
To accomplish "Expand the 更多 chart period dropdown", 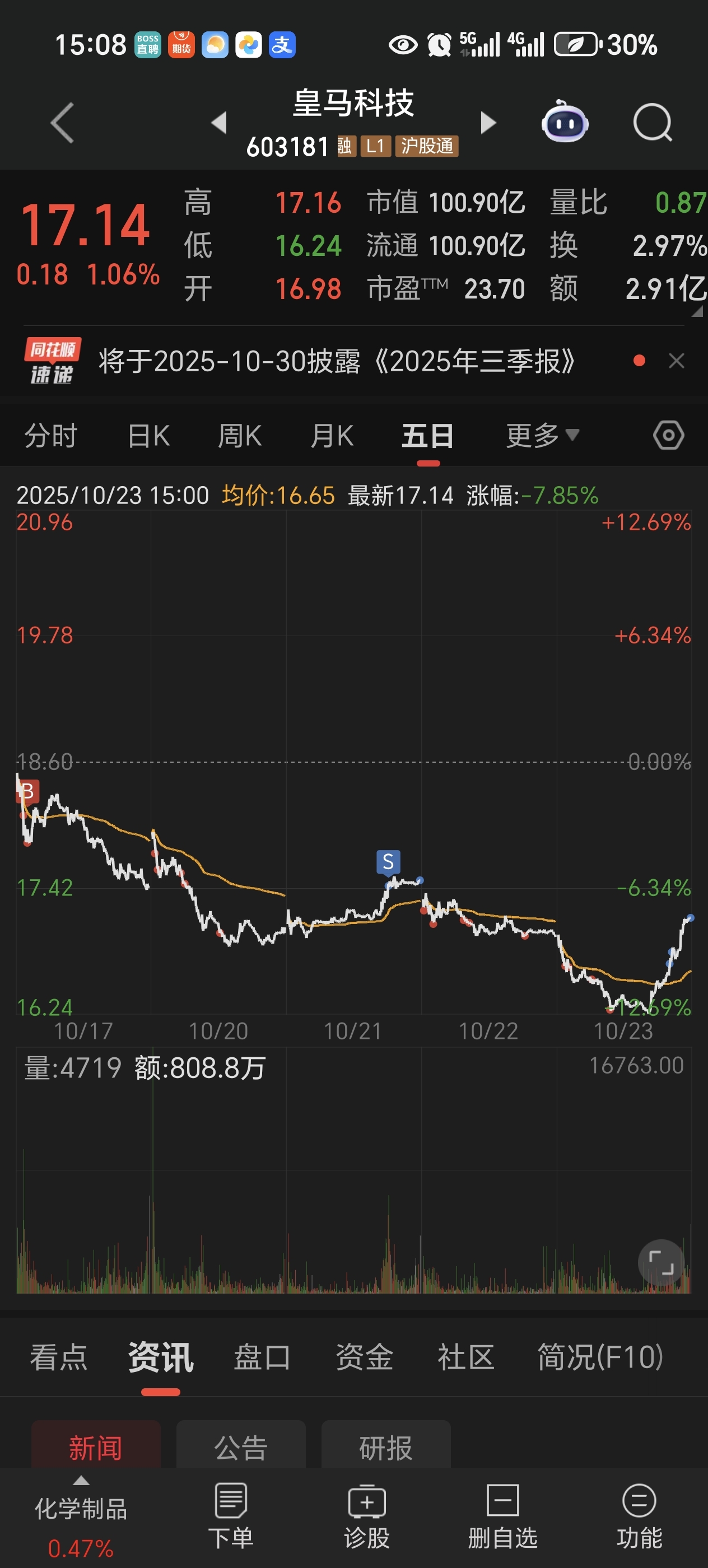I will click(542, 436).
